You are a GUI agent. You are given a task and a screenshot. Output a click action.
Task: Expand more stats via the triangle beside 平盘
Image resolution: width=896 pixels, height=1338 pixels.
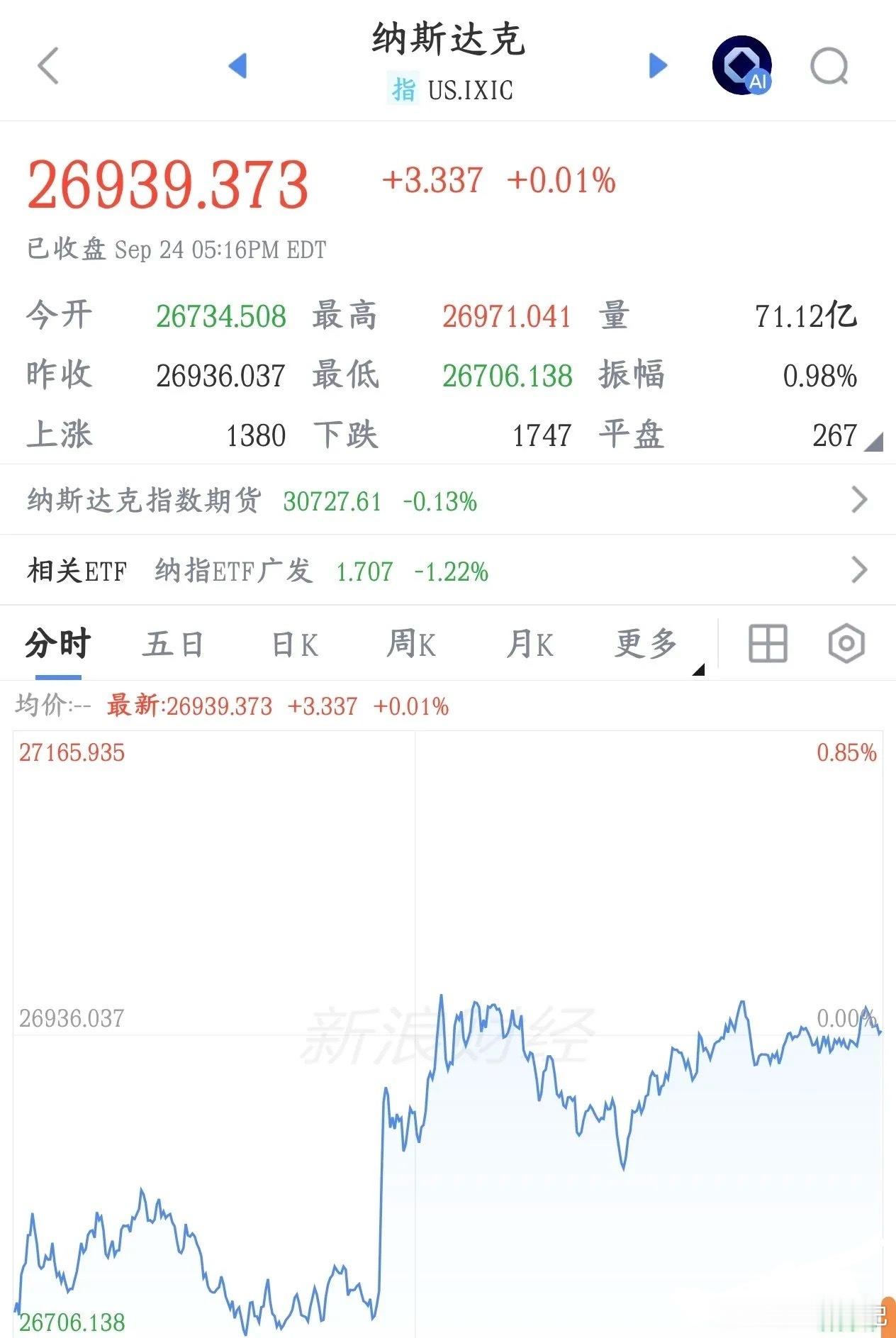pyautogui.click(x=874, y=442)
